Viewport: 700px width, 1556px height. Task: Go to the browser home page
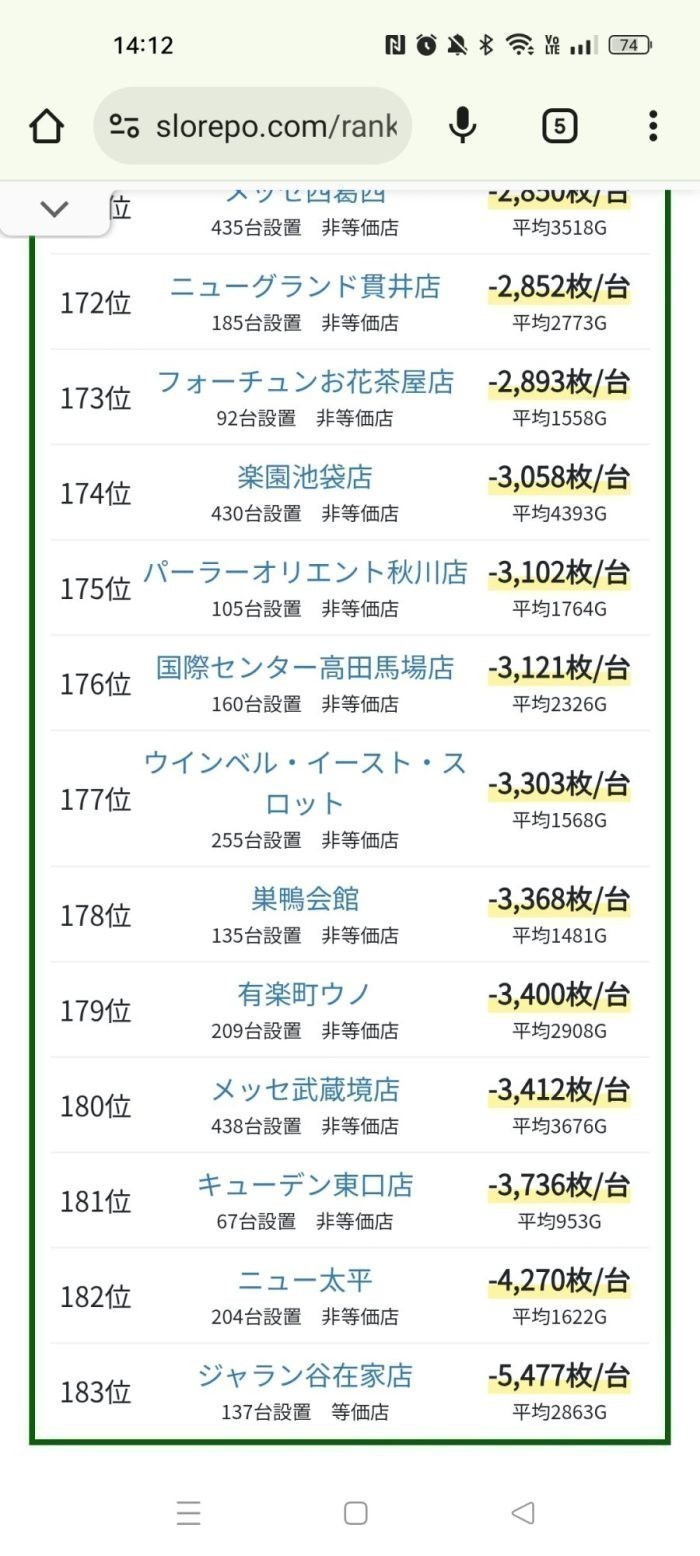tap(47, 126)
